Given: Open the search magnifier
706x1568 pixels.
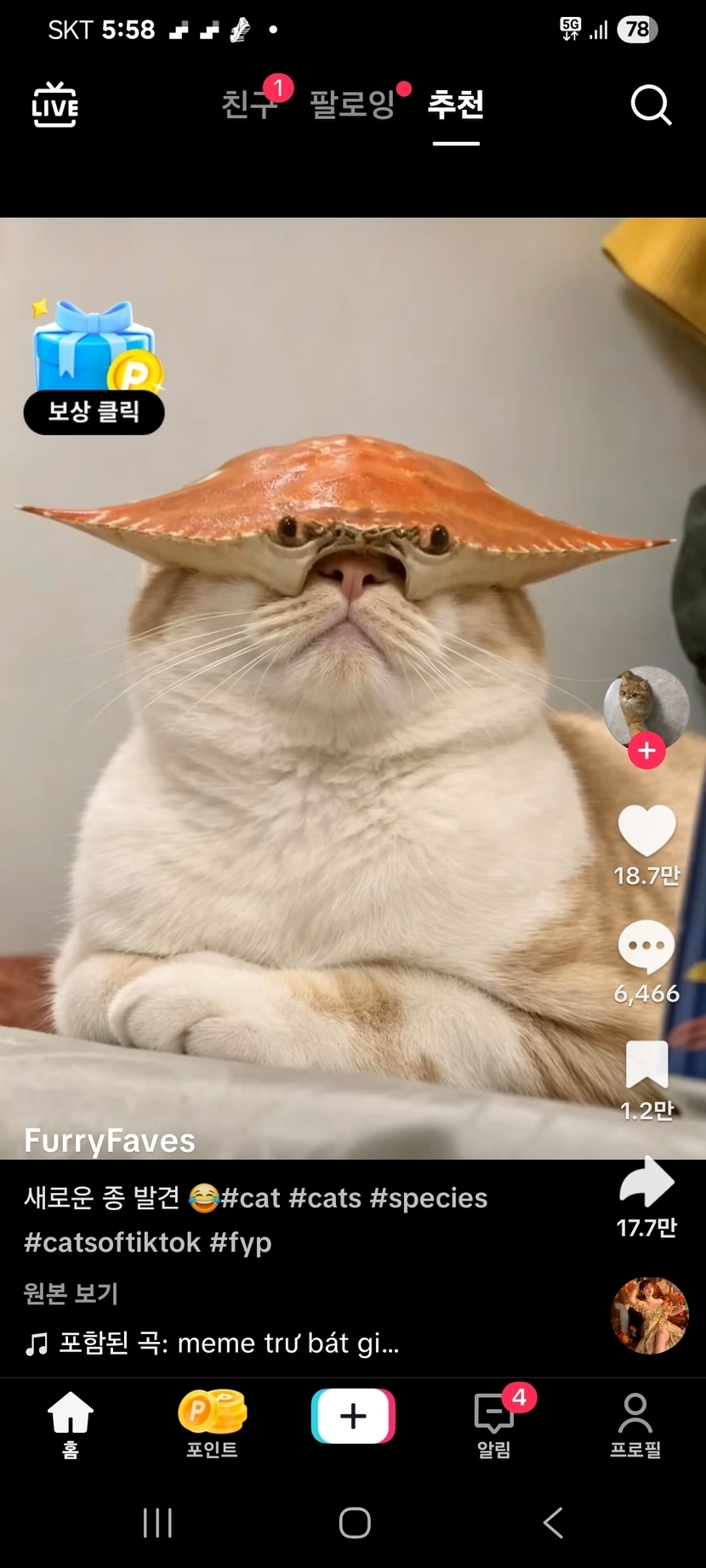Looking at the screenshot, I should 651,105.
